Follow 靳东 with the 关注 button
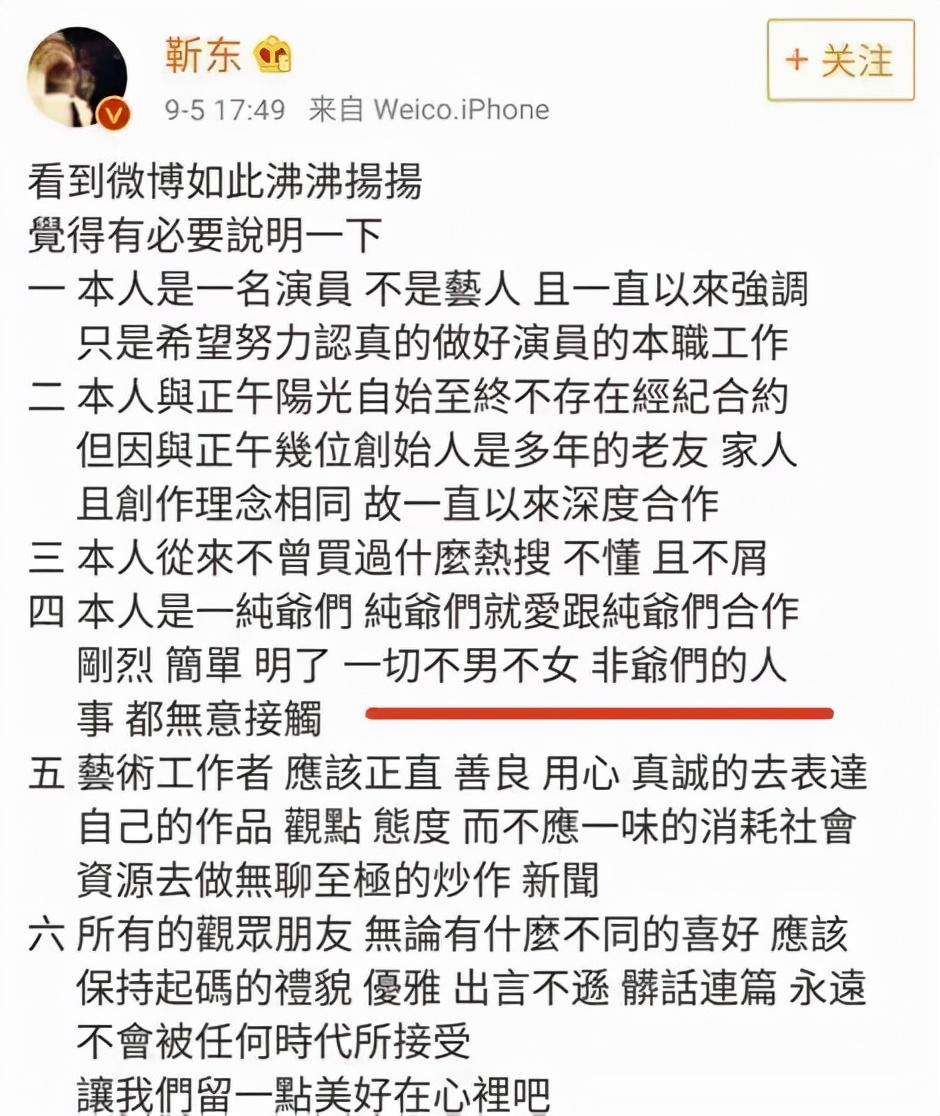This screenshot has width=940, height=1116. point(840,60)
